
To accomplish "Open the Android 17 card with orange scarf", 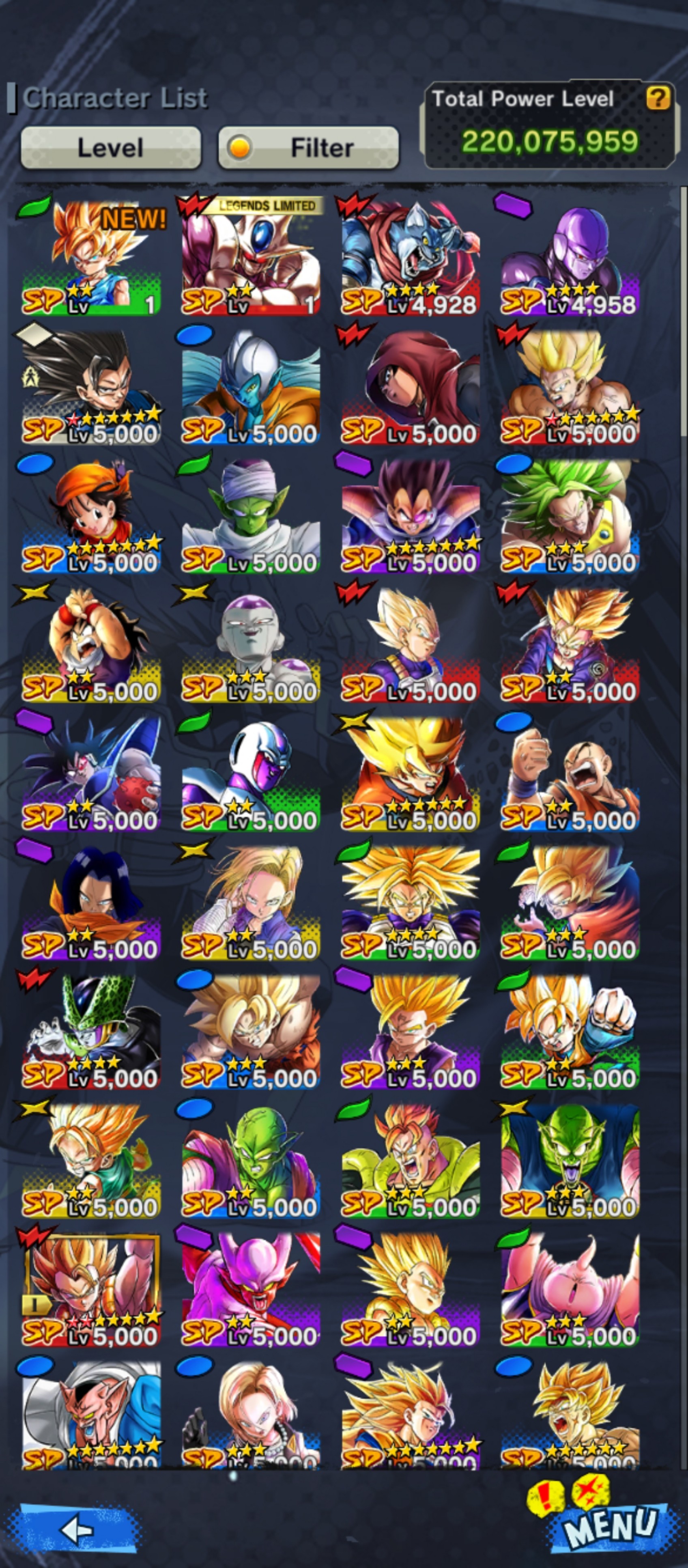I will (91, 902).
